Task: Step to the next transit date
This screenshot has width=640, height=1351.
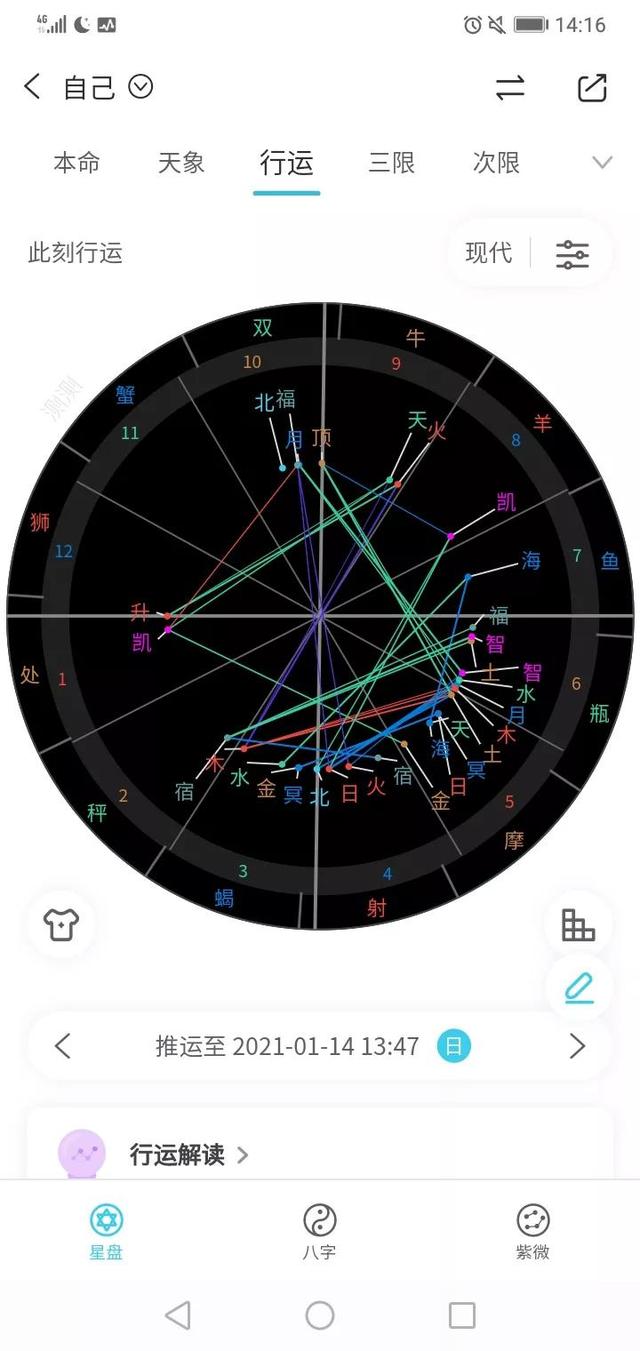Action: (x=577, y=1047)
